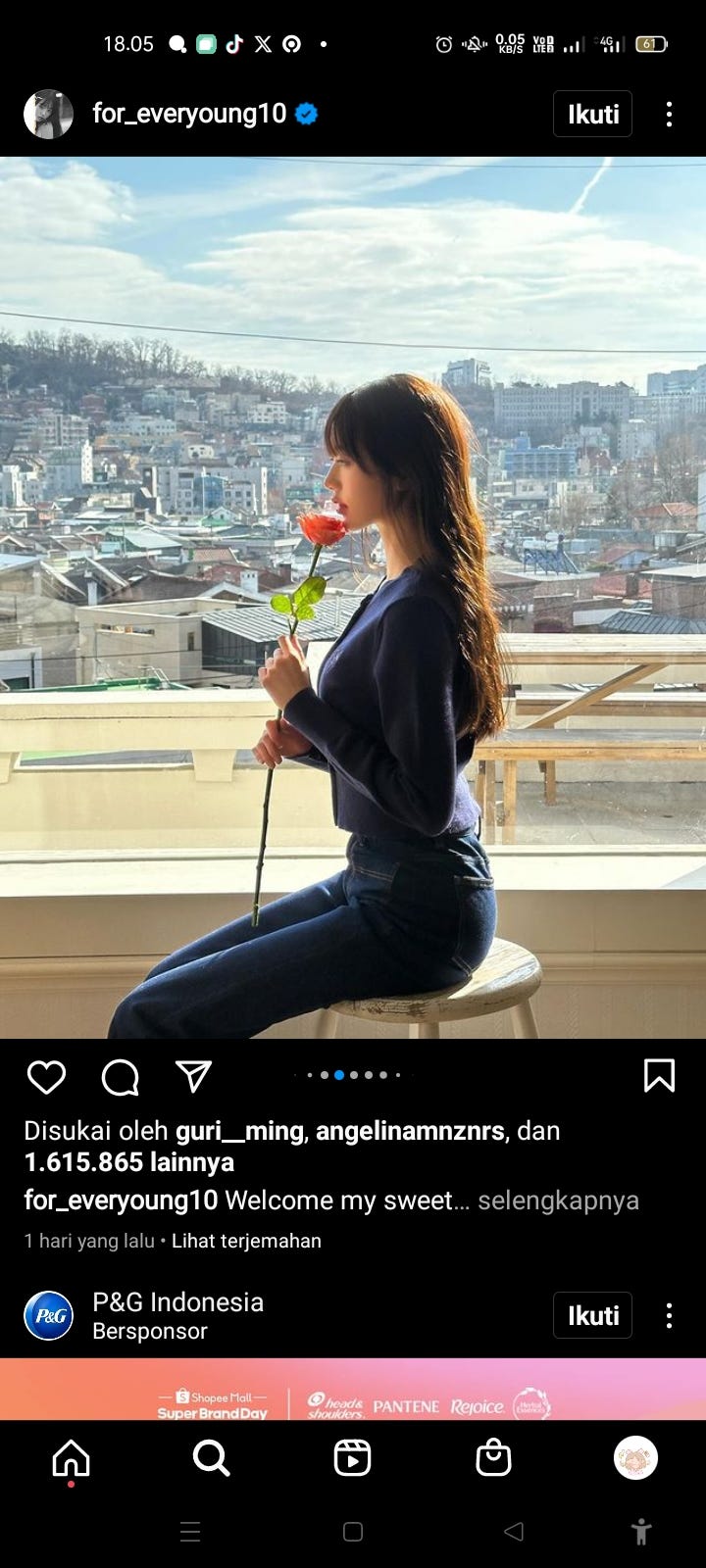Image resolution: width=706 pixels, height=1568 pixels.
Task: Open comments on for_everyoung10's post
Action: (x=120, y=1076)
